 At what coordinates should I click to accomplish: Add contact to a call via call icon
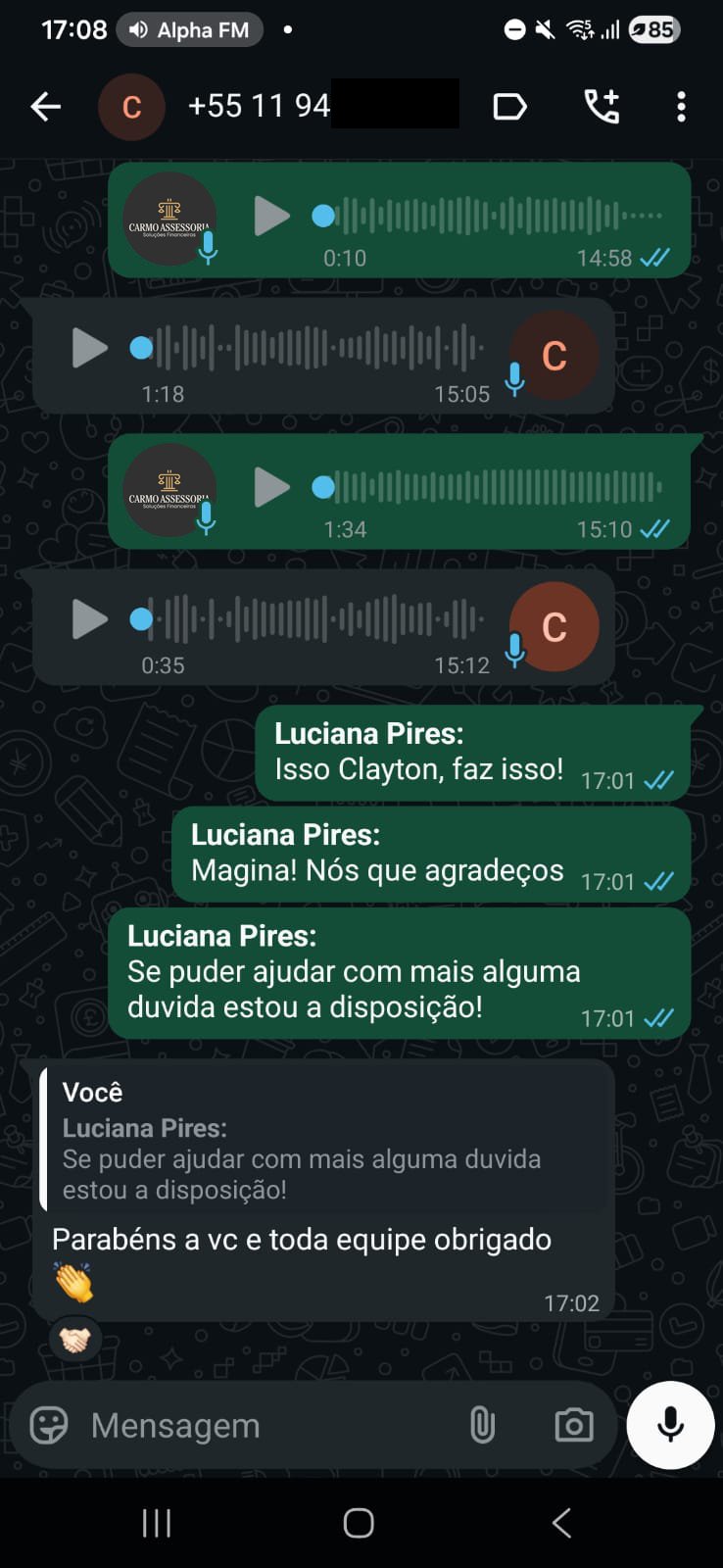(602, 106)
